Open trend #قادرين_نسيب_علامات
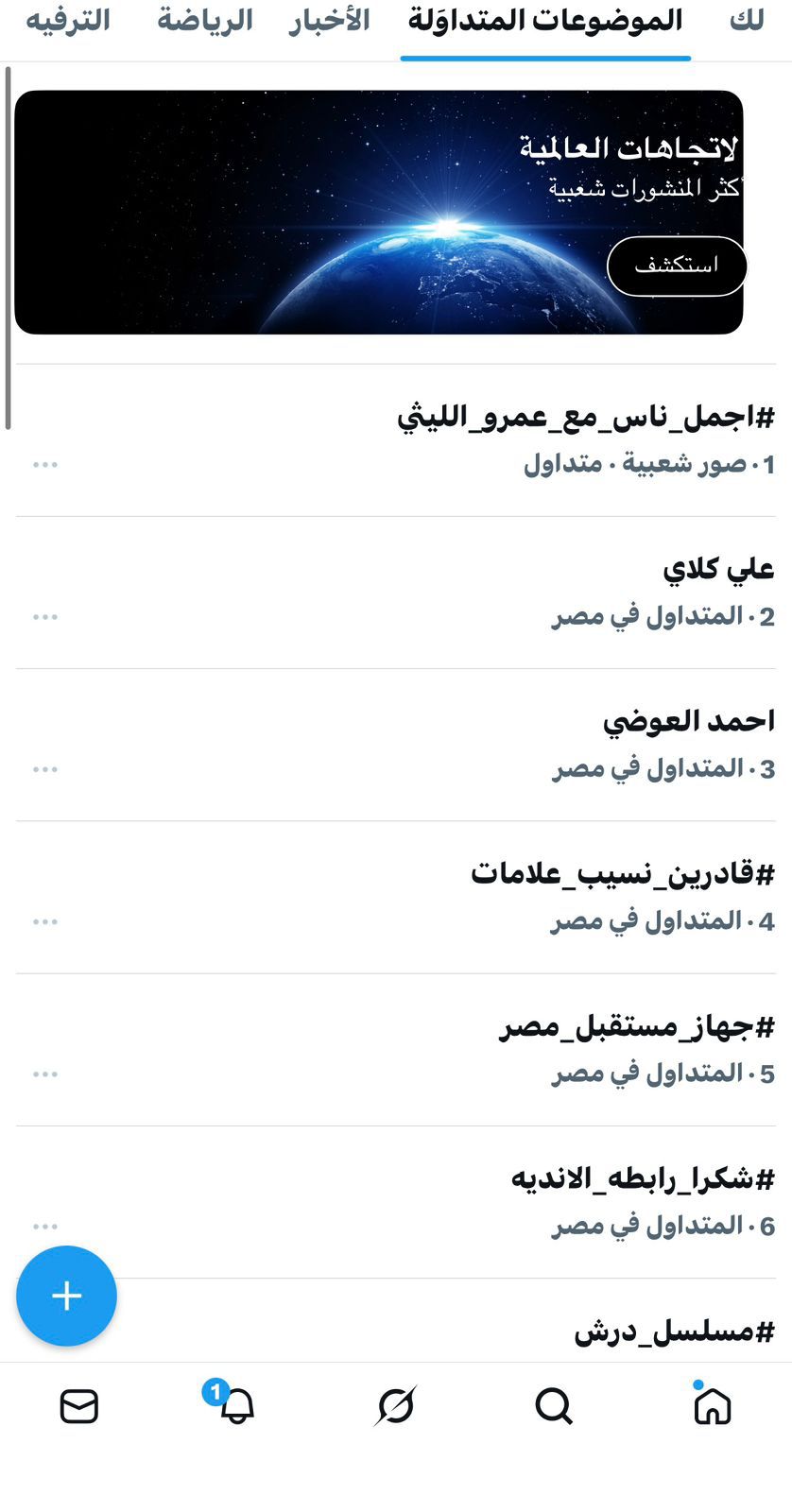The width and height of the screenshot is (792, 1512). point(622,874)
